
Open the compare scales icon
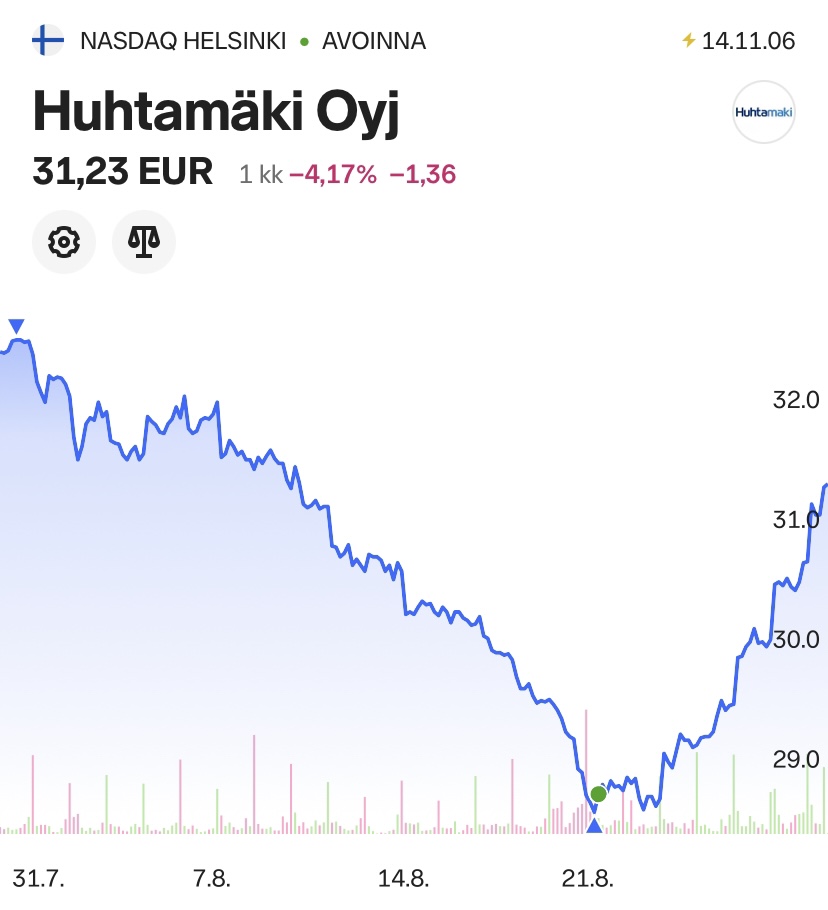(144, 241)
